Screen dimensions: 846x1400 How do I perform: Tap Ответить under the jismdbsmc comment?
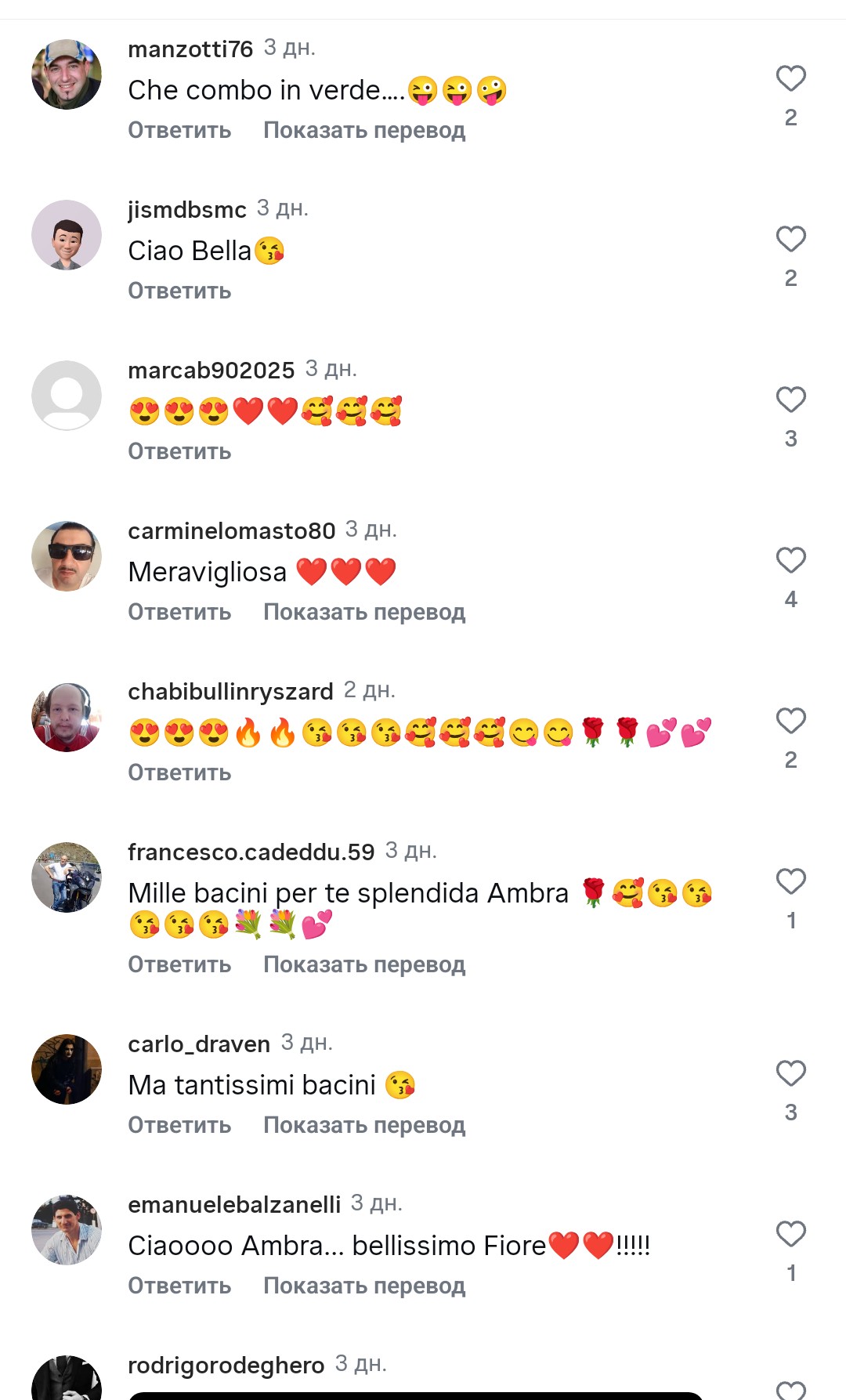click(x=179, y=291)
